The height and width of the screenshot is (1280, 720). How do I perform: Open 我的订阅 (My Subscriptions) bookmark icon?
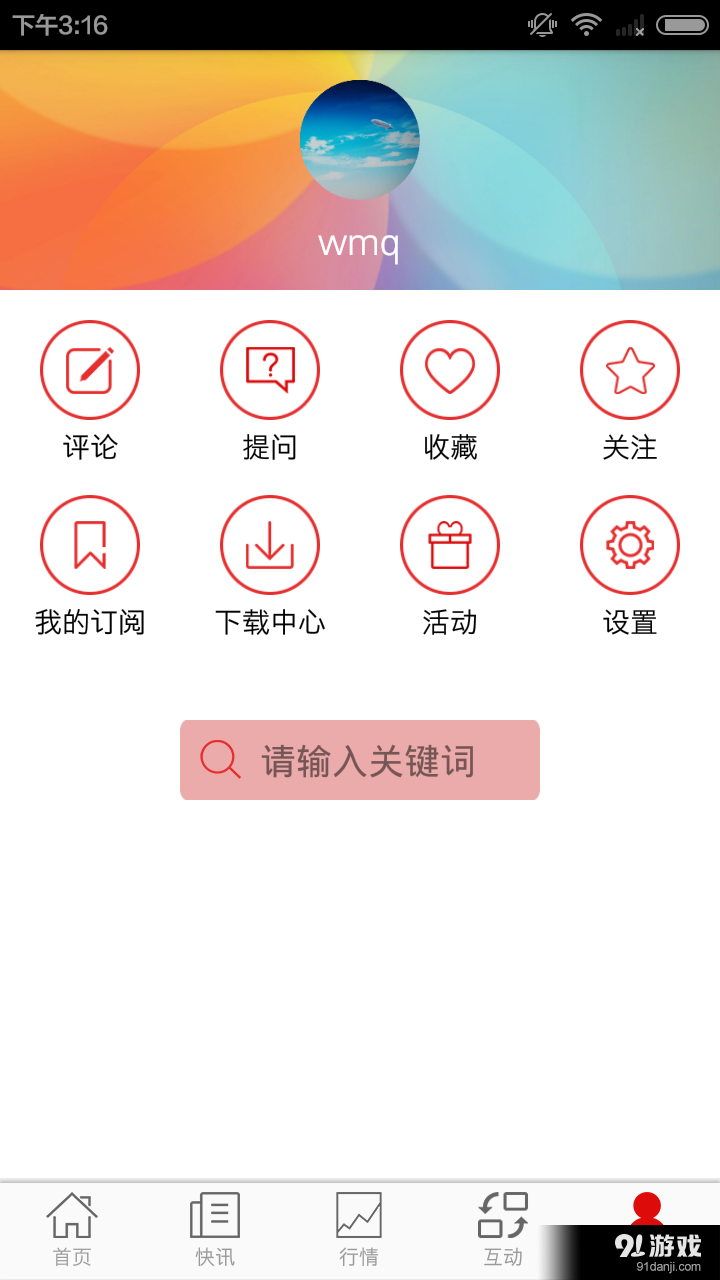[90, 545]
